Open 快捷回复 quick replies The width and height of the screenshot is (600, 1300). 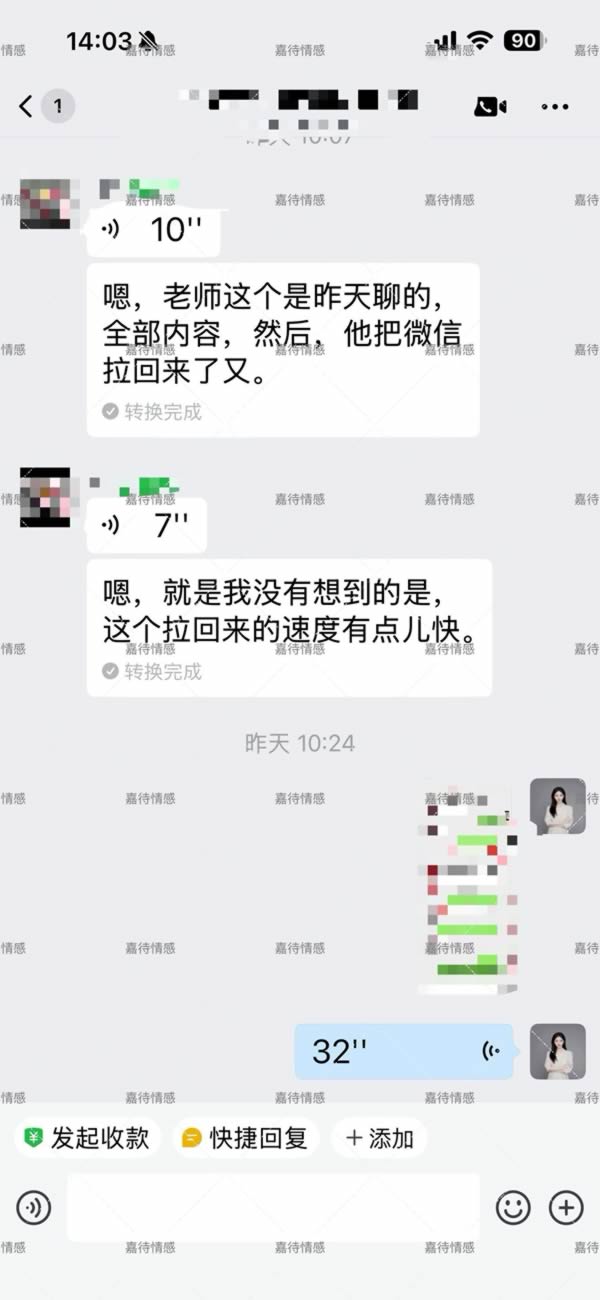245,1138
